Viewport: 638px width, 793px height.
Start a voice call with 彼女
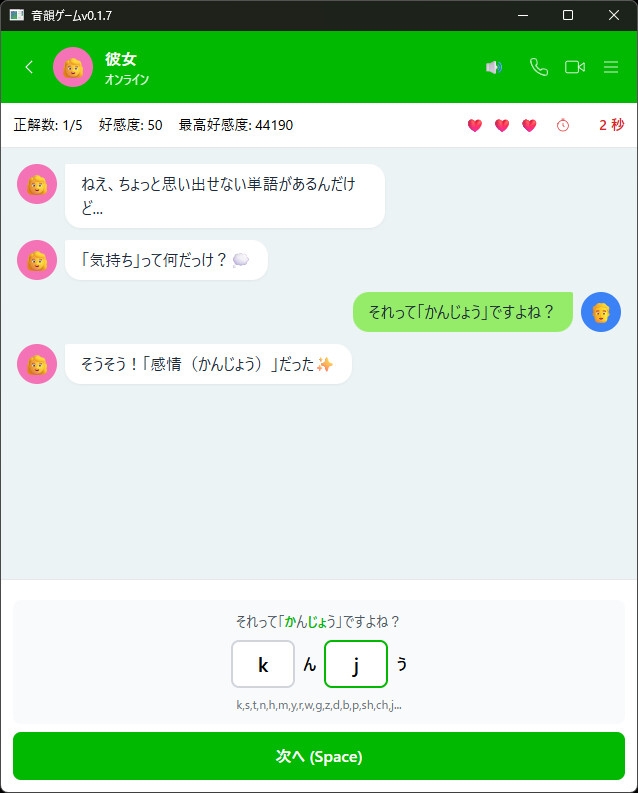point(539,67)
